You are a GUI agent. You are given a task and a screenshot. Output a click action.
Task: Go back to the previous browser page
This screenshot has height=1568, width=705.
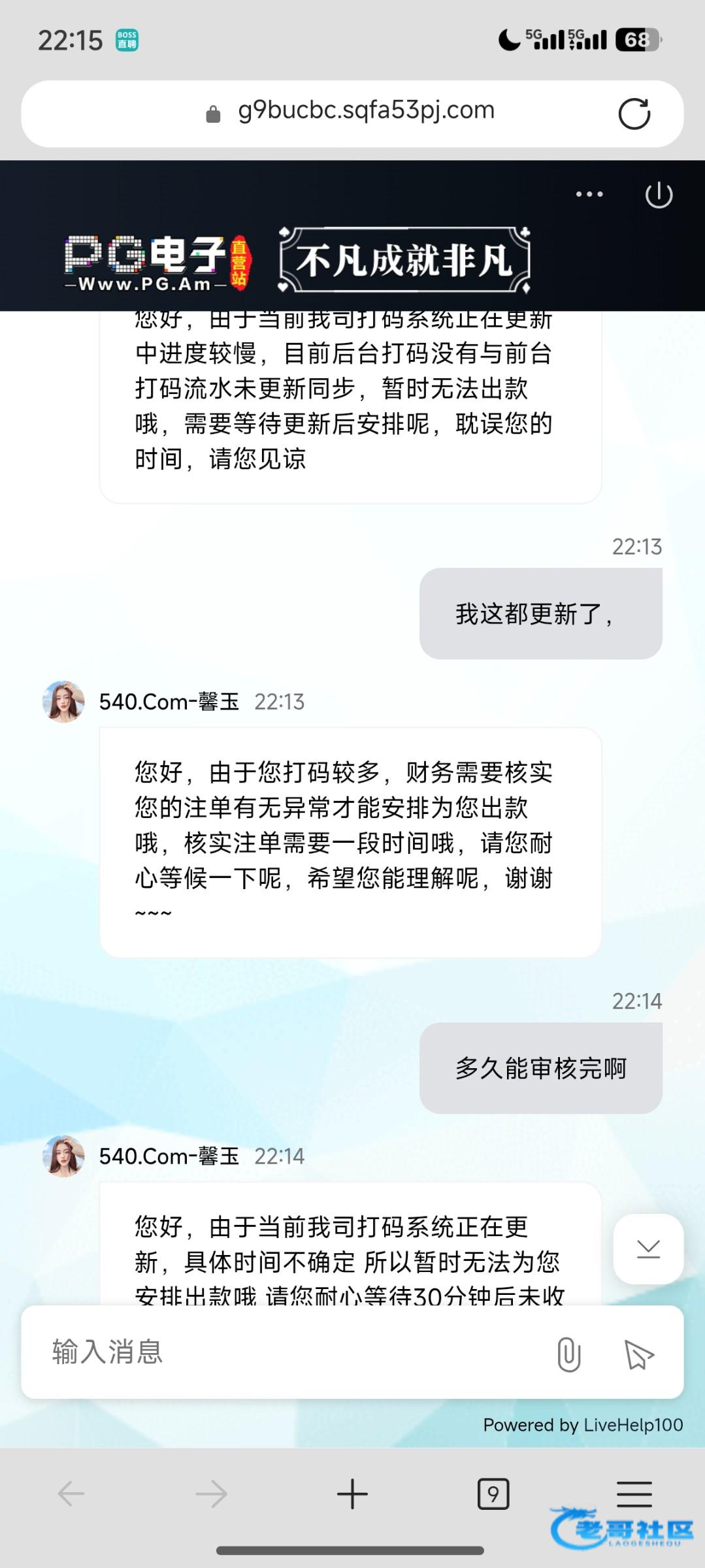pos(71,1494)
